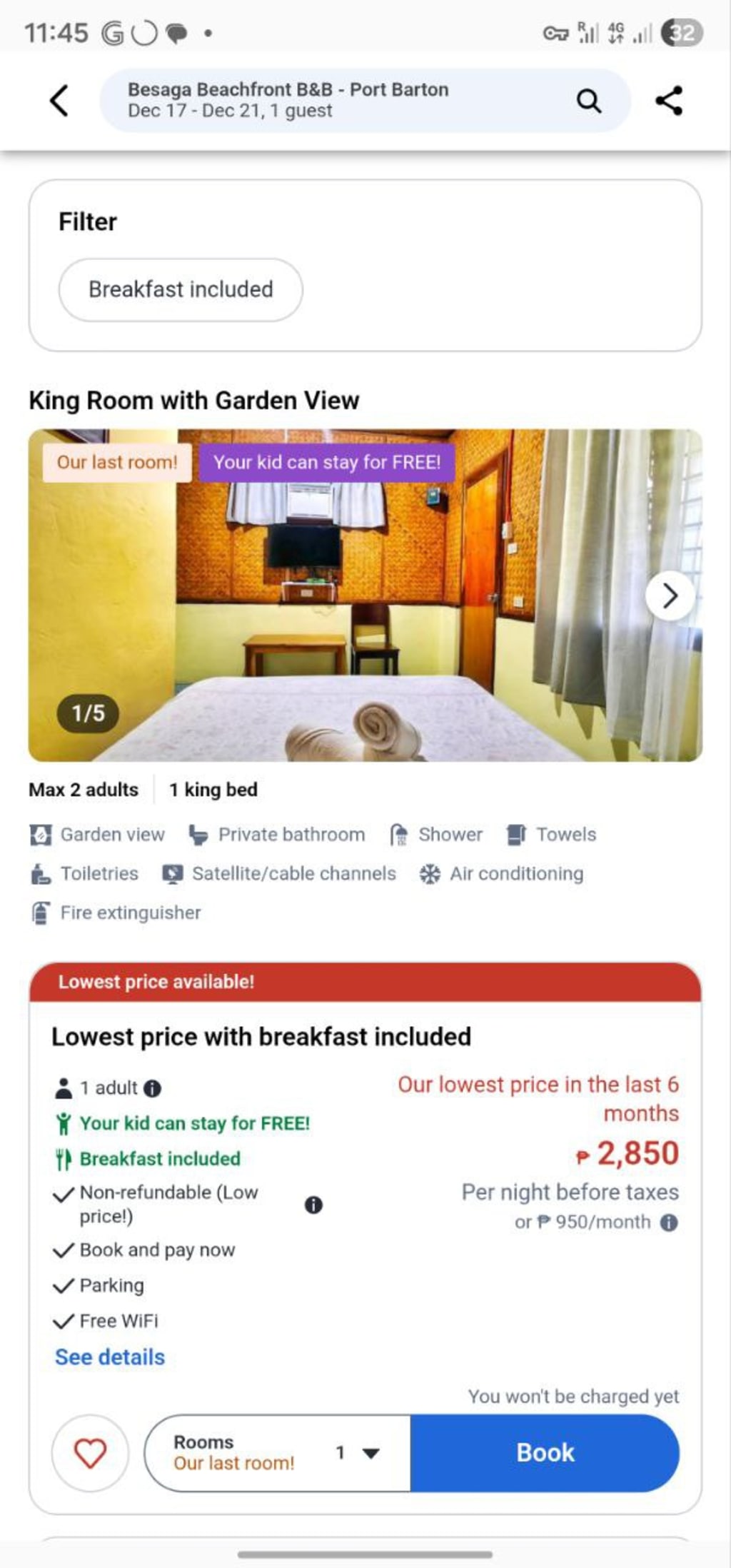View info about 1 adult occupancy
Screen dimensions: 731x1568
point(152,1088)
